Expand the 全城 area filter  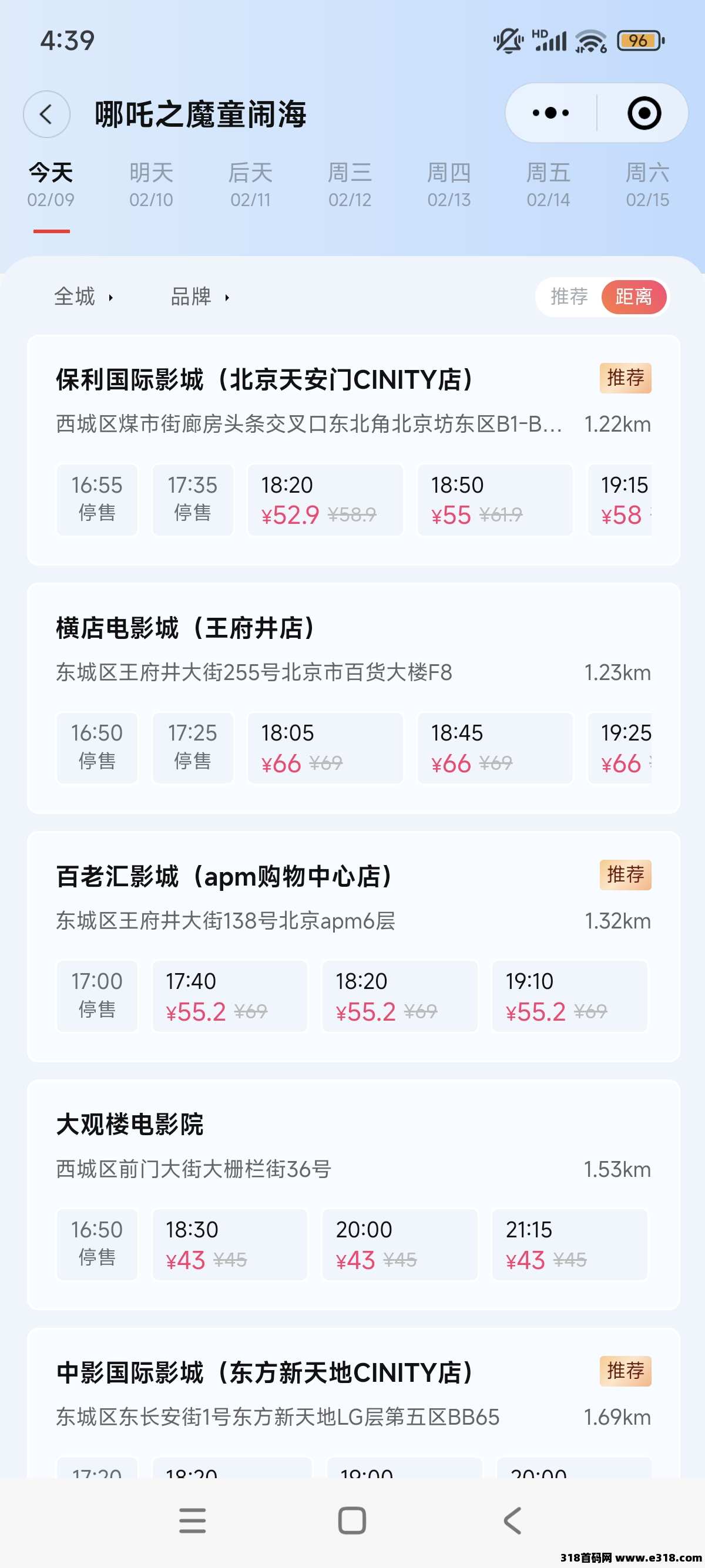pyautogui.click(x=84, y=297)
